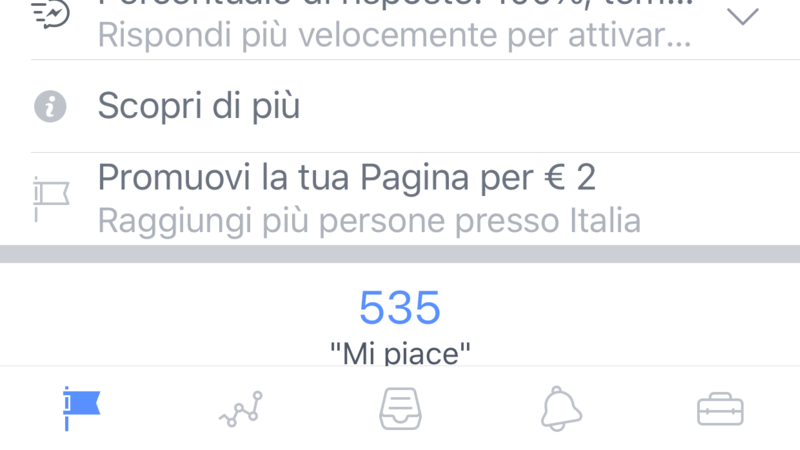This screenshot has width=800, height=450.
Task: Open the toolbox tools tab
Action: (x=720, y=408)
